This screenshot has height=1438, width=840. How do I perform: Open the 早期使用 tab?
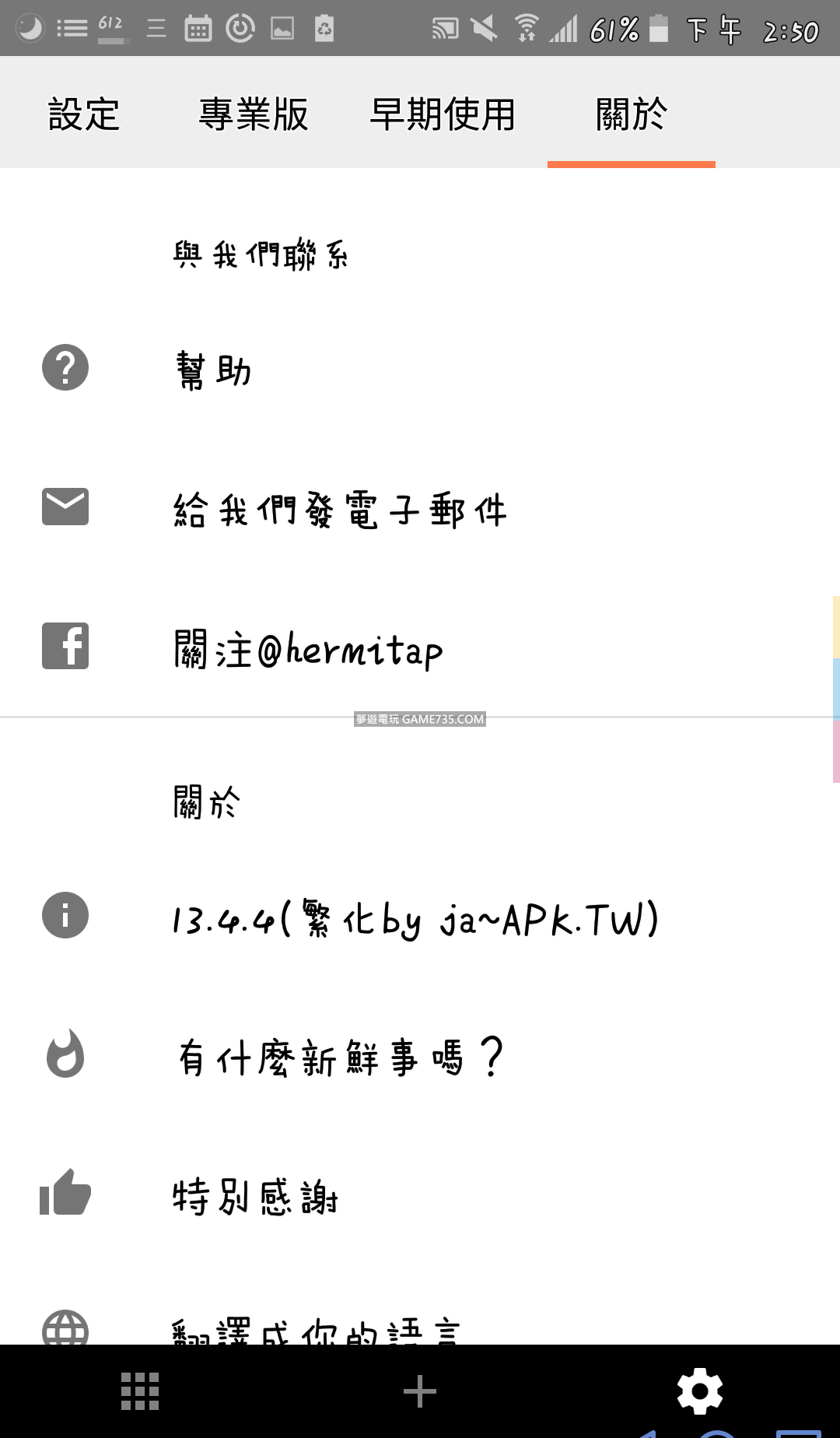coord(442,114)
